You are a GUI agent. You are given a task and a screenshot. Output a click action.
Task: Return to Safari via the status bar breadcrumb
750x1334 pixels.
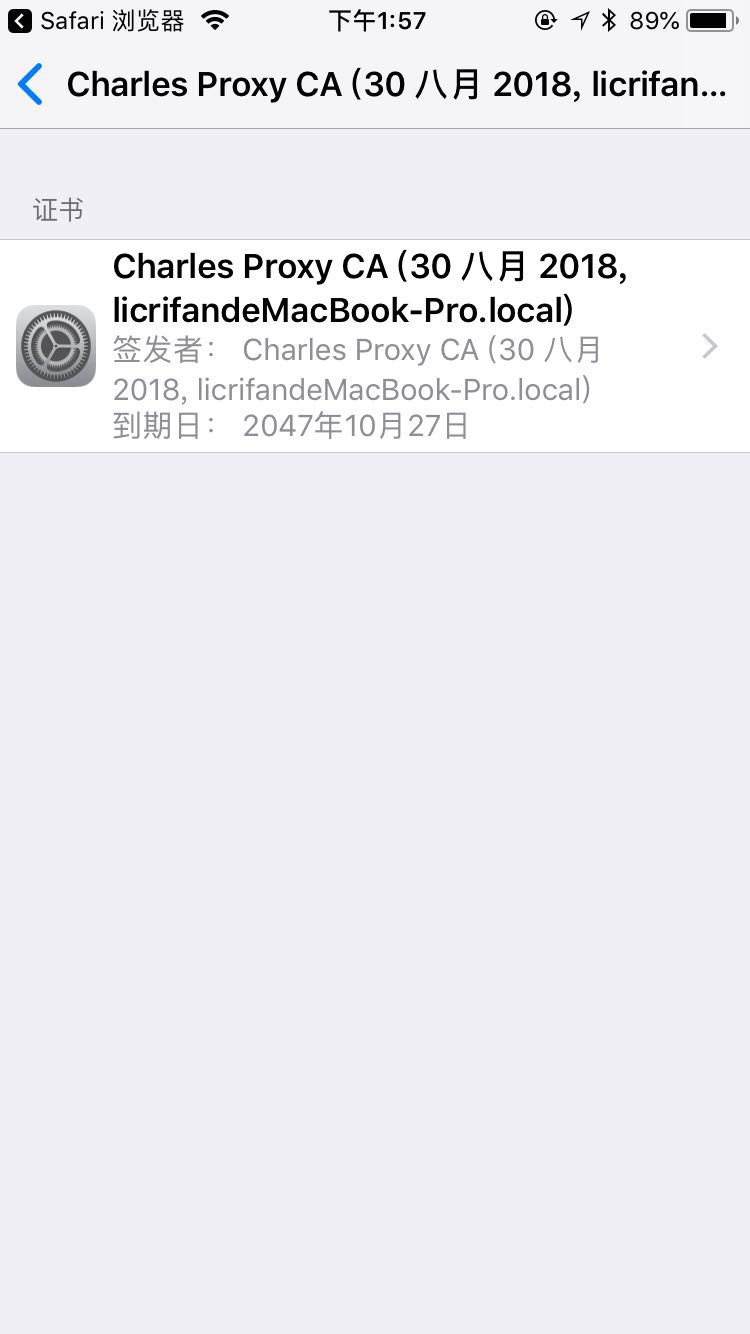tap(97, 20)
